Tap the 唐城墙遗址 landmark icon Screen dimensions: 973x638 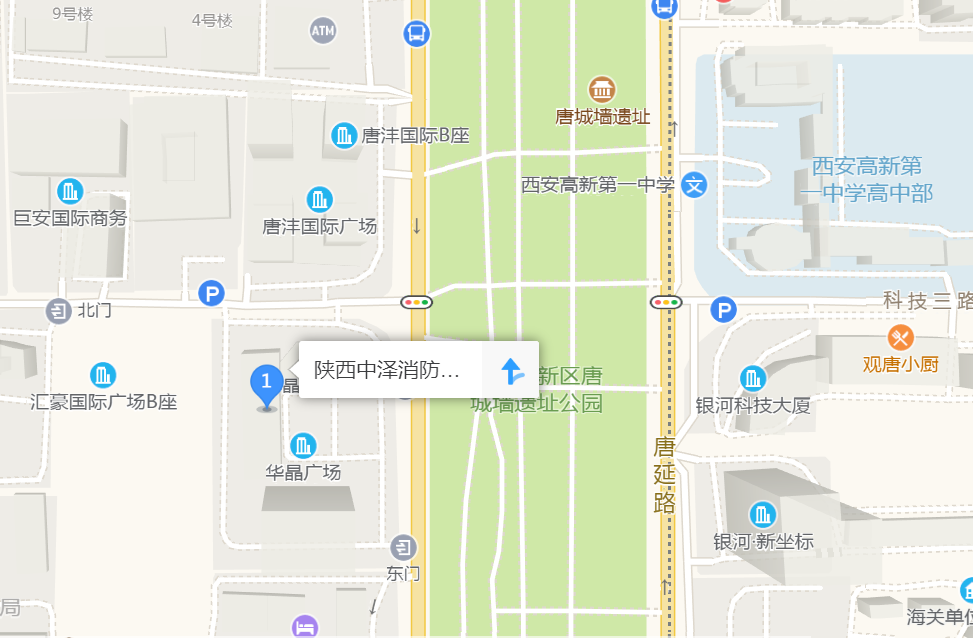pos(602,89)
